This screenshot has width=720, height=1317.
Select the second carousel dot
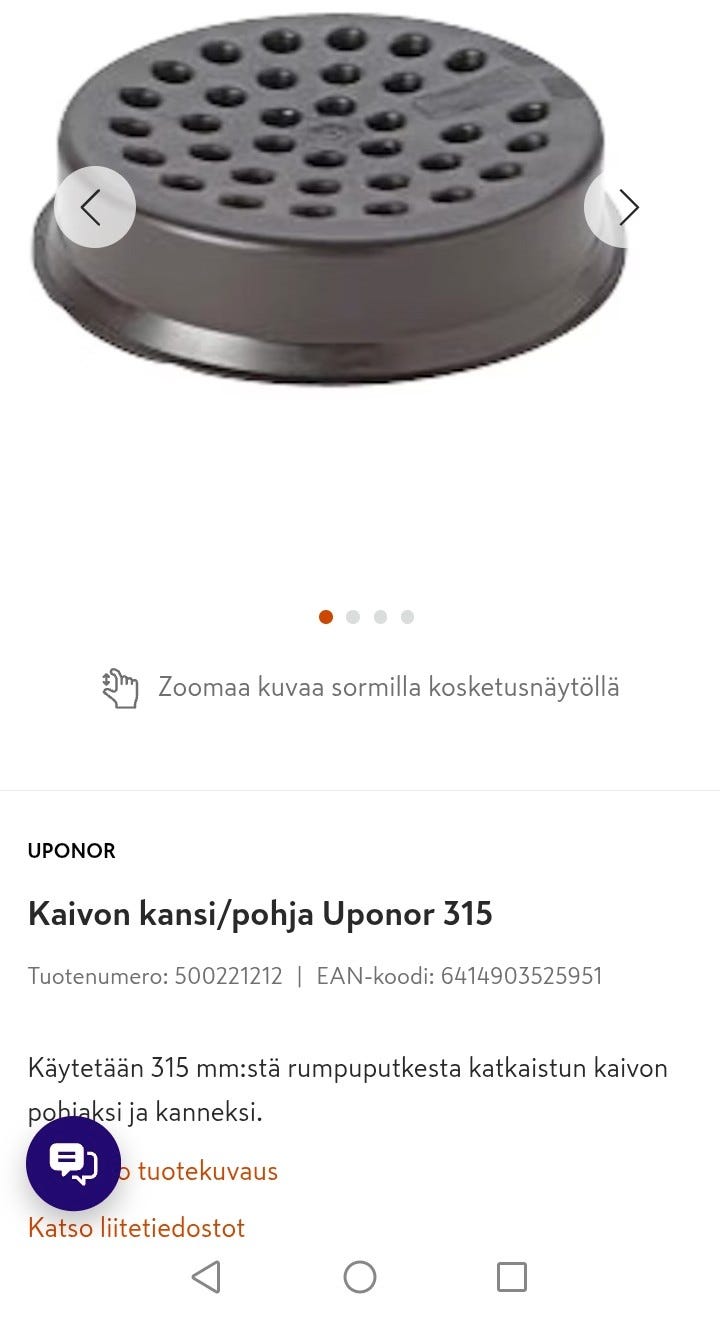click(x=353, y=617)
